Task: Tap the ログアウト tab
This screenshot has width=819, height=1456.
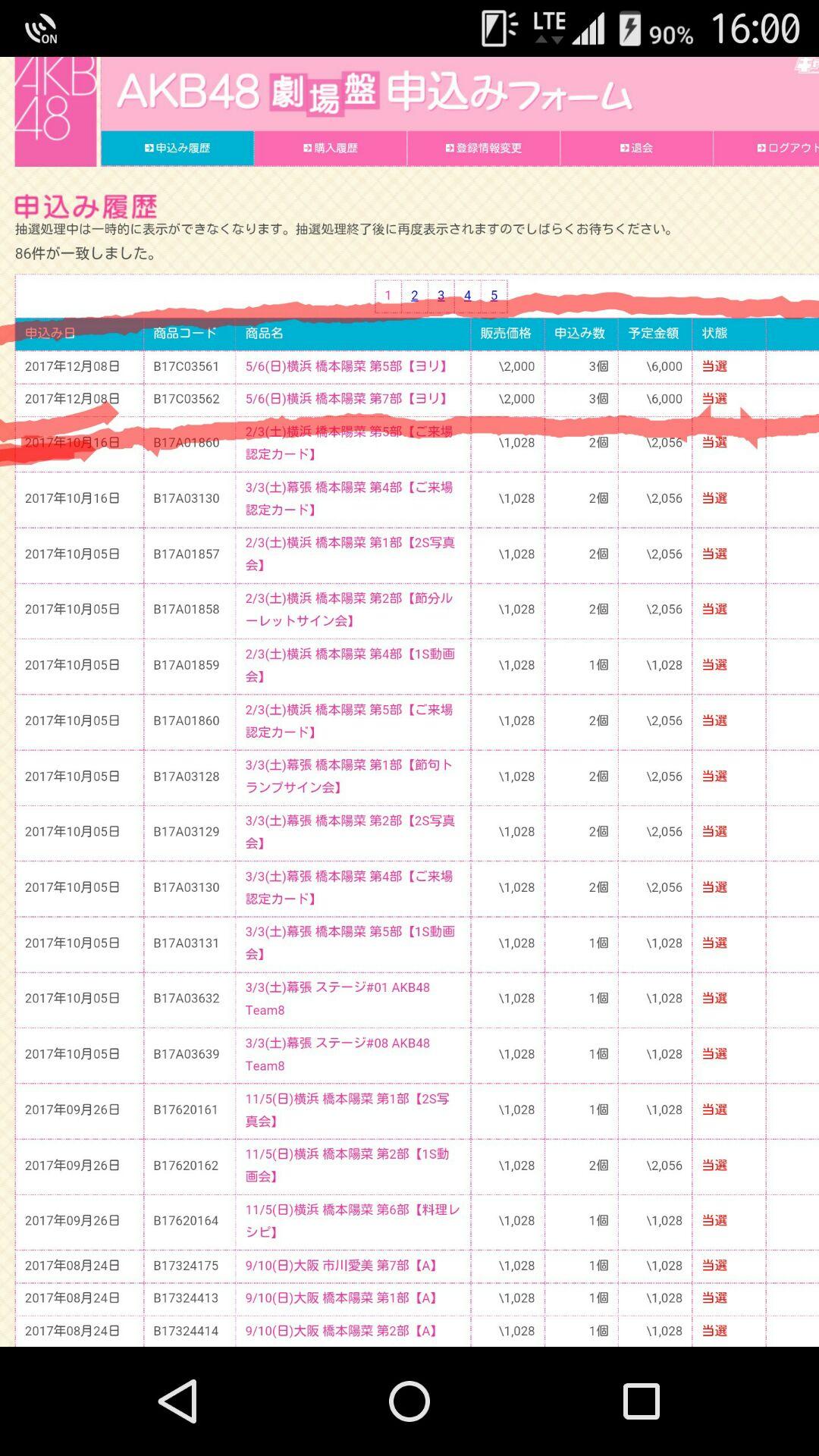Action: click(x=787, y=148)
